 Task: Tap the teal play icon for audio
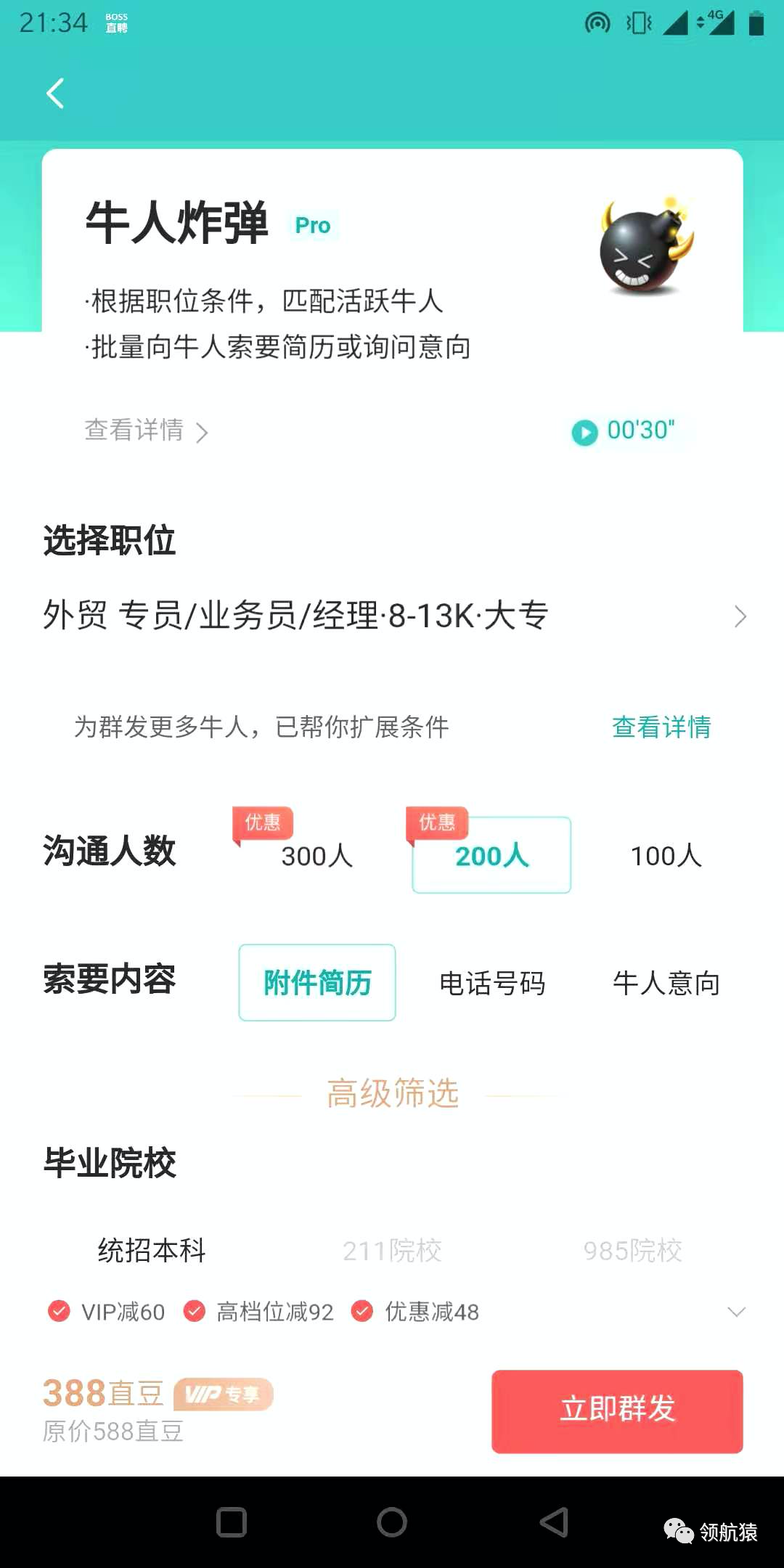(x=585, y=431)
